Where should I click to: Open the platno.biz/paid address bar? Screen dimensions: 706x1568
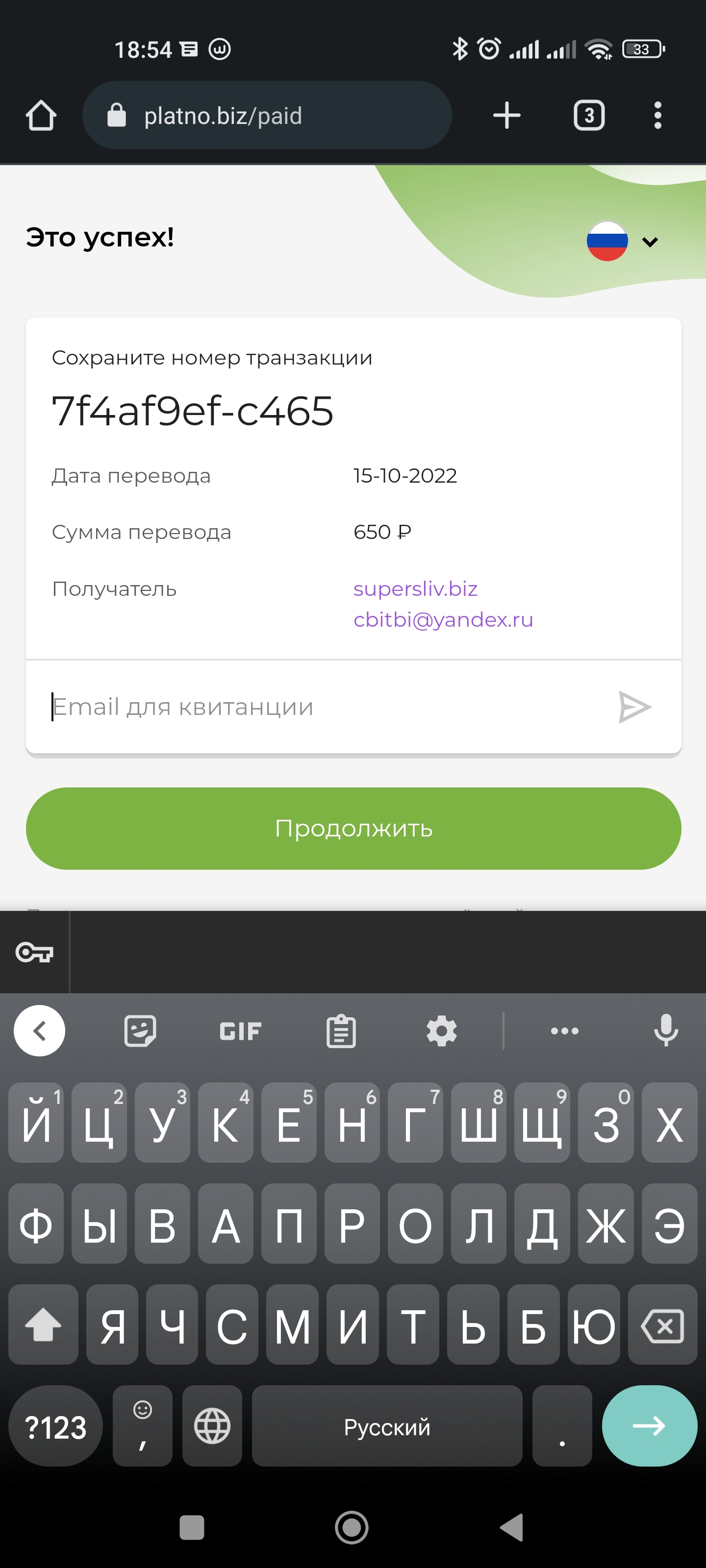coord(267,116)
